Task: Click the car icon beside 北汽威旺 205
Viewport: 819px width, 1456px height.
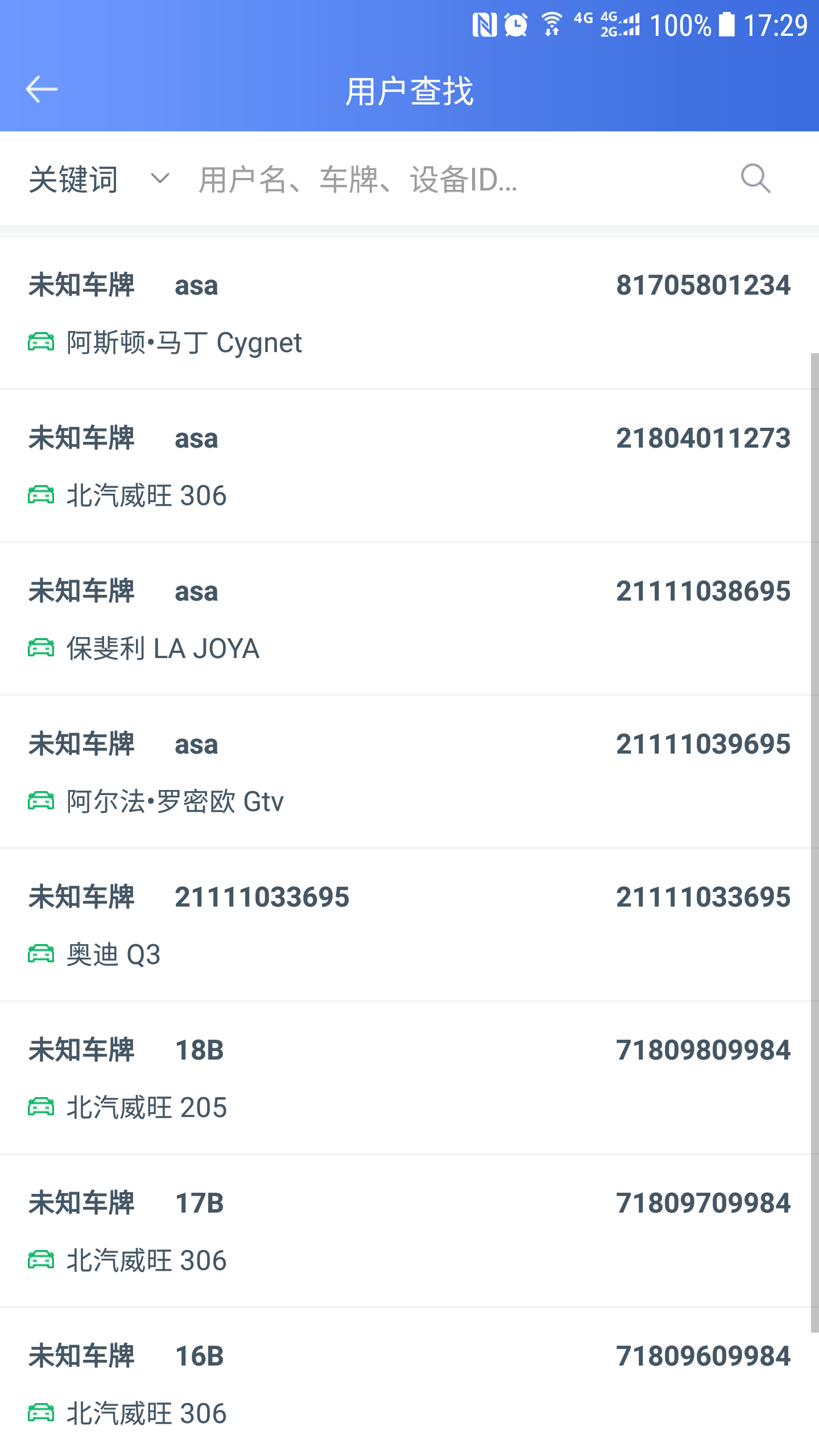Action: point(40,1107)
